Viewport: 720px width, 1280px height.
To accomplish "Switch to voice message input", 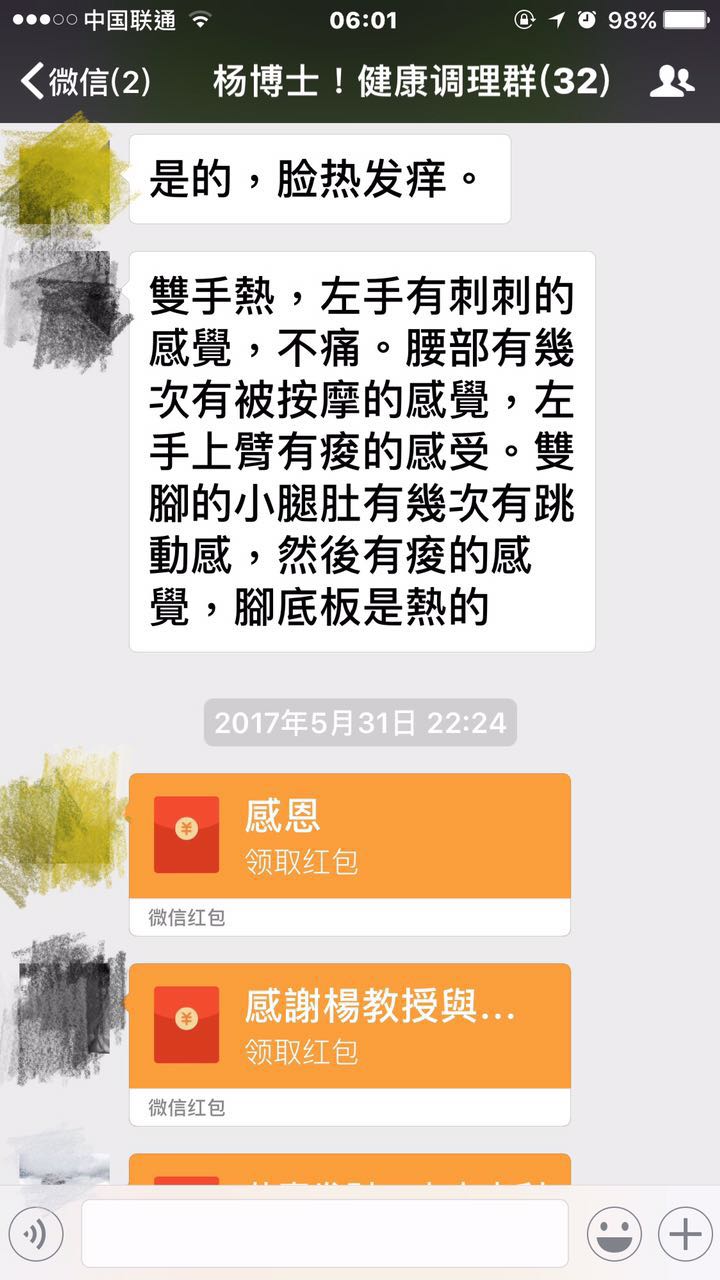I will [36, 1235].
